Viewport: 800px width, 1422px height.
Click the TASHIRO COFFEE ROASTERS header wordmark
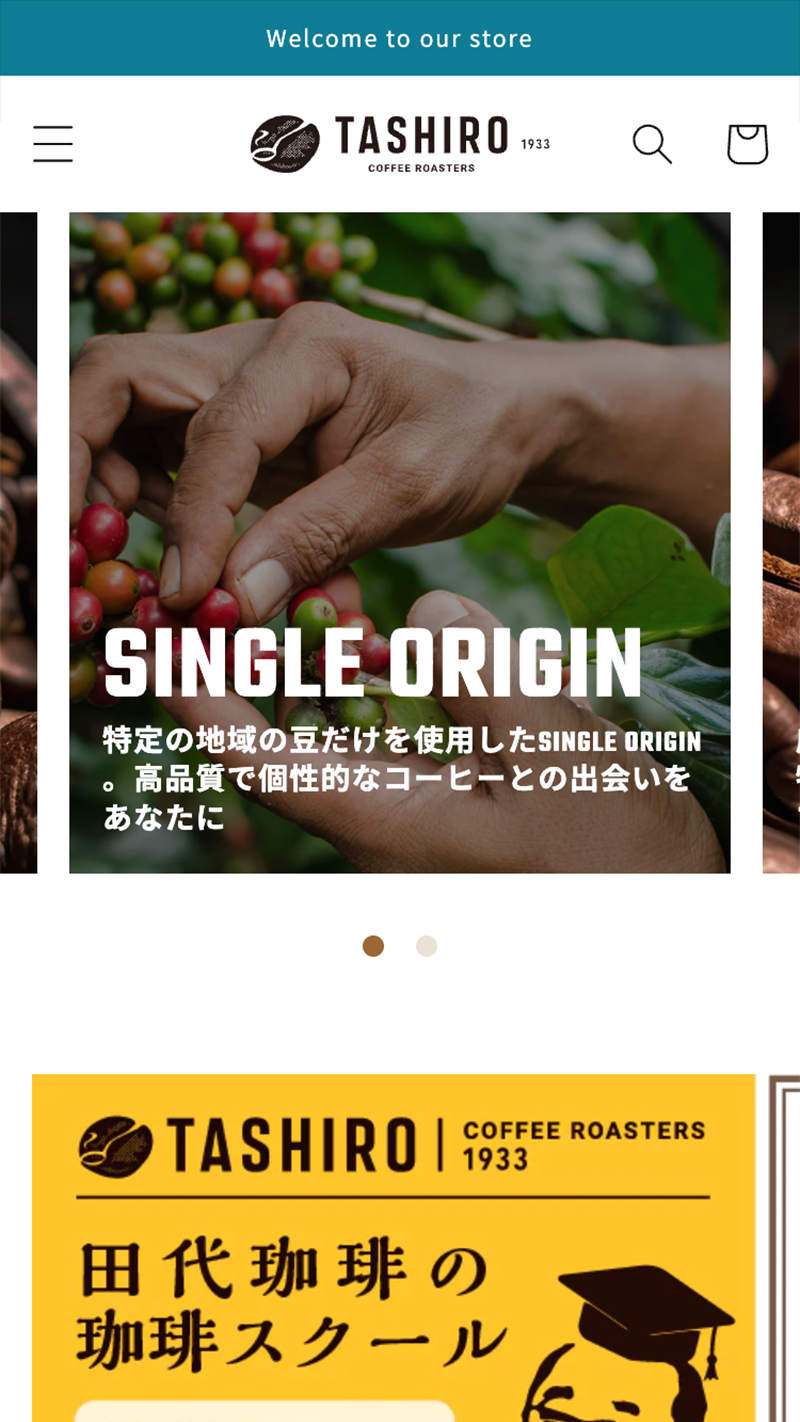[420, 138]
